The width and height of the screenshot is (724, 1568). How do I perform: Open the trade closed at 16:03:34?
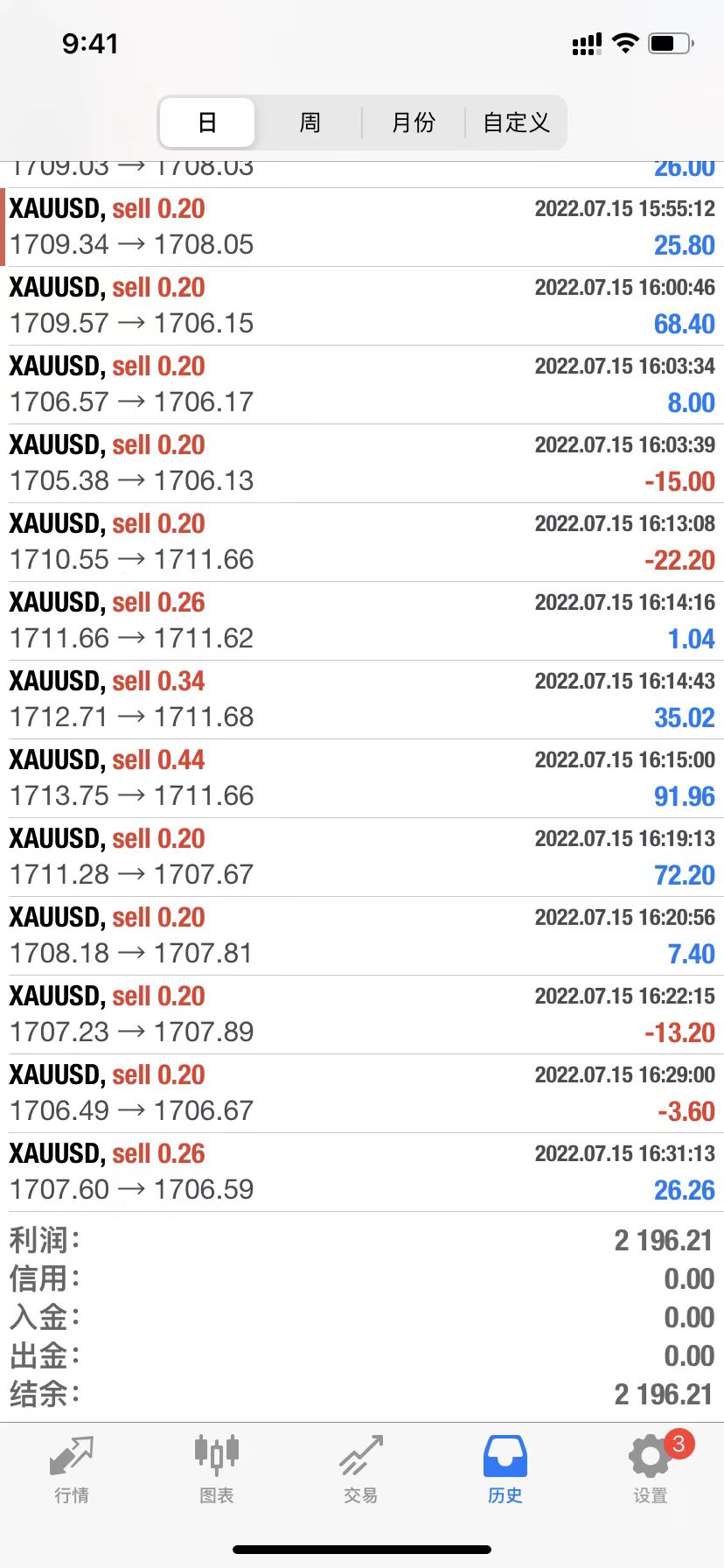tap(362, 385)
